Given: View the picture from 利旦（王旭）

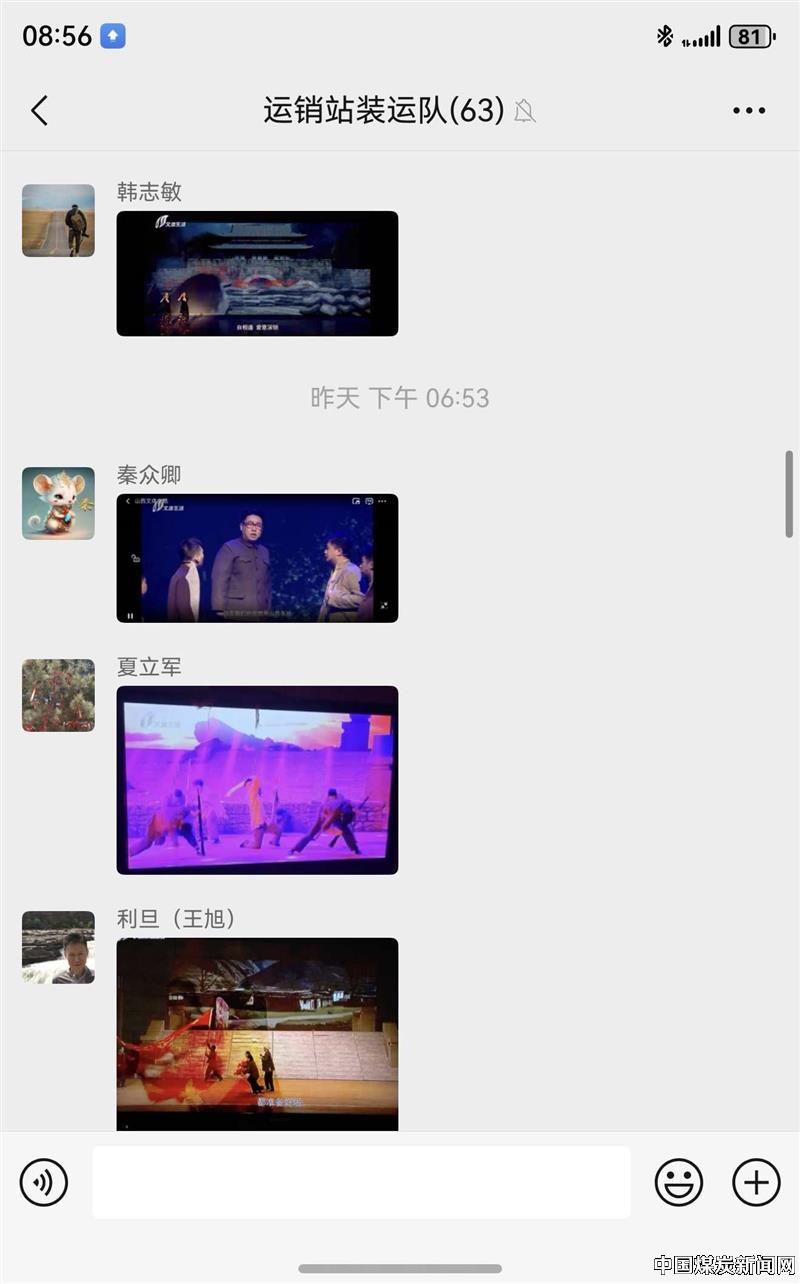Looking at the screenshot, I should tap(257, 1033).
